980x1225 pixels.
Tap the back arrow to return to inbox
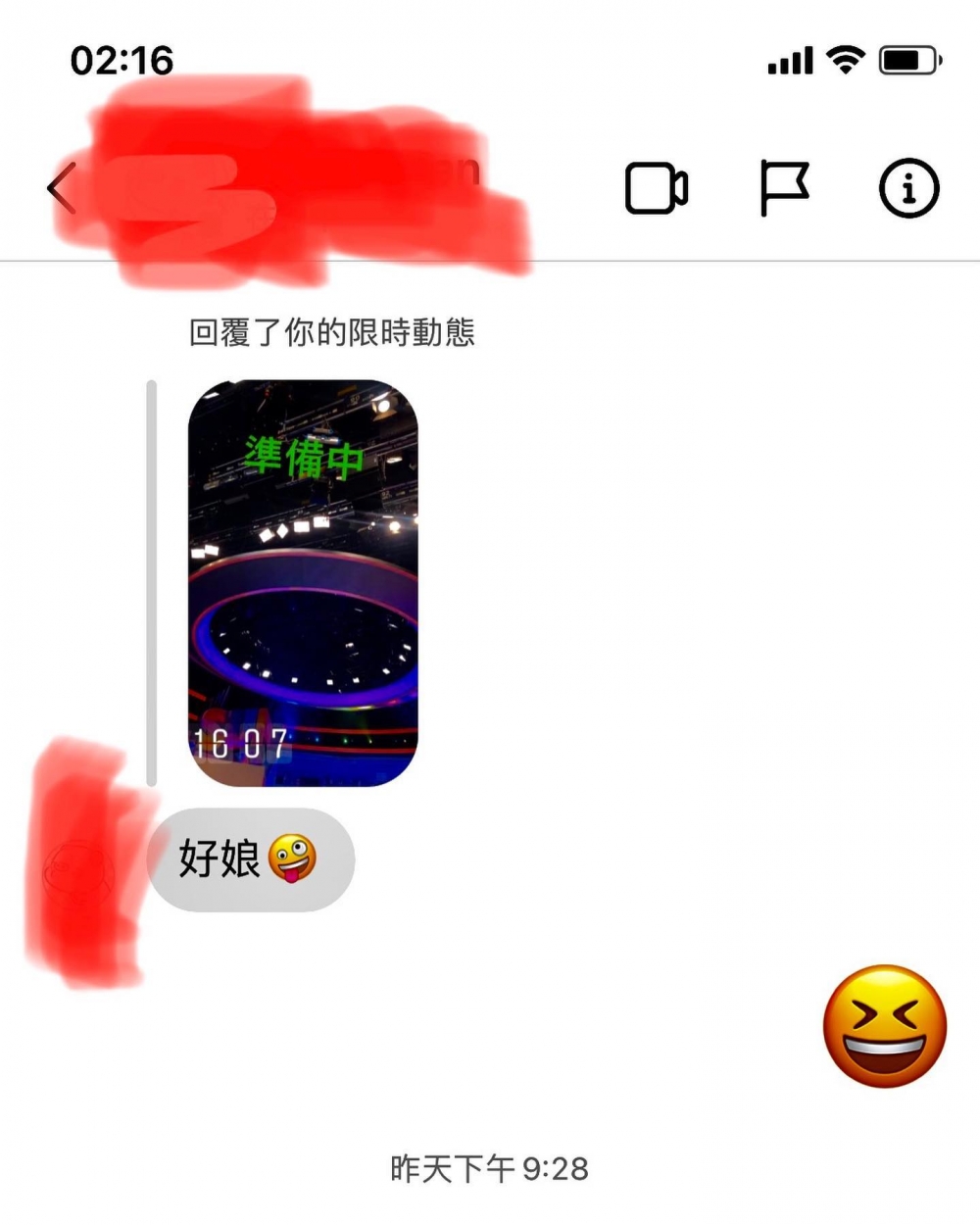tap(61, 188)
